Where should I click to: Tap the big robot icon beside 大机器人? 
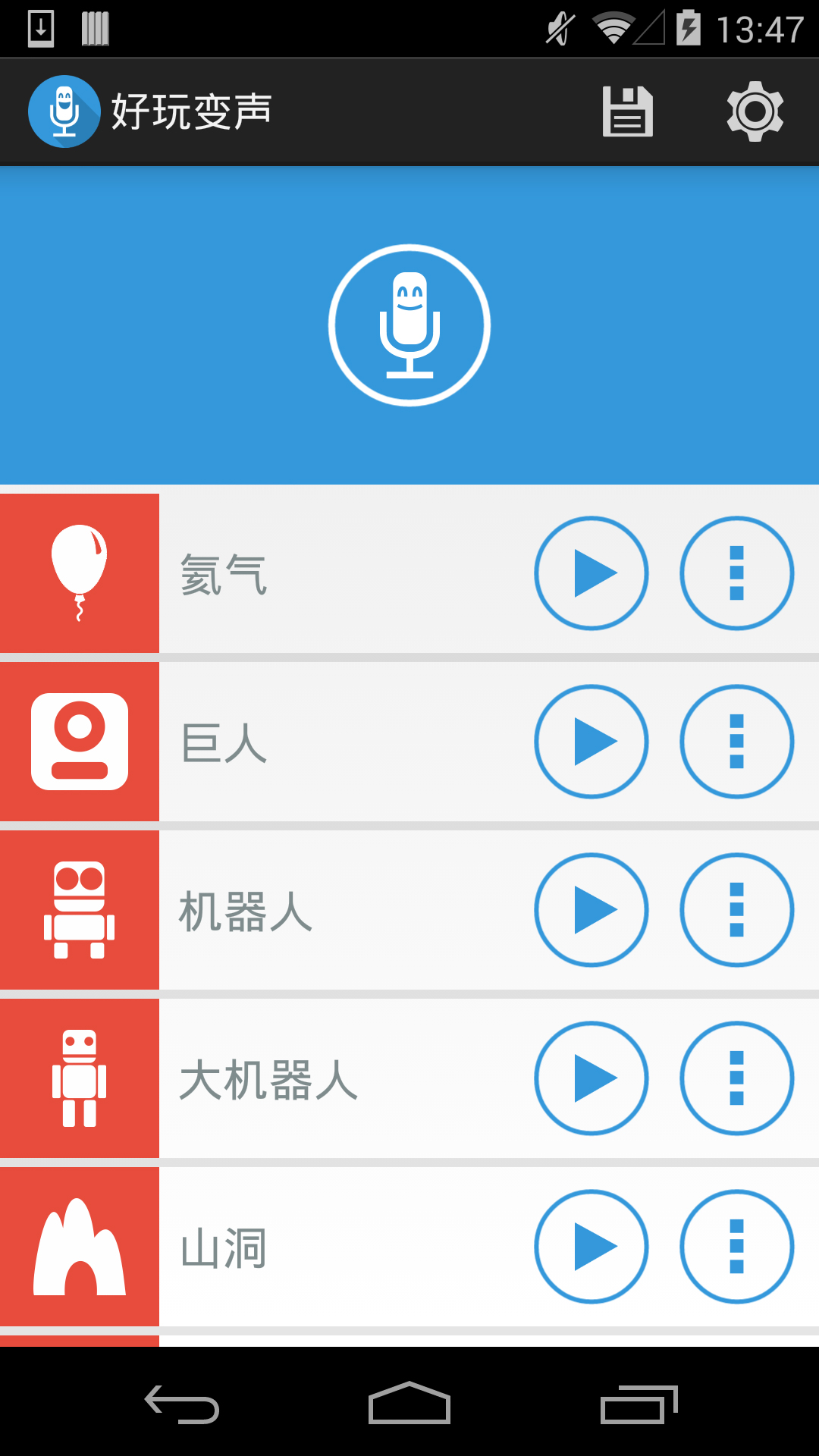79,1078
